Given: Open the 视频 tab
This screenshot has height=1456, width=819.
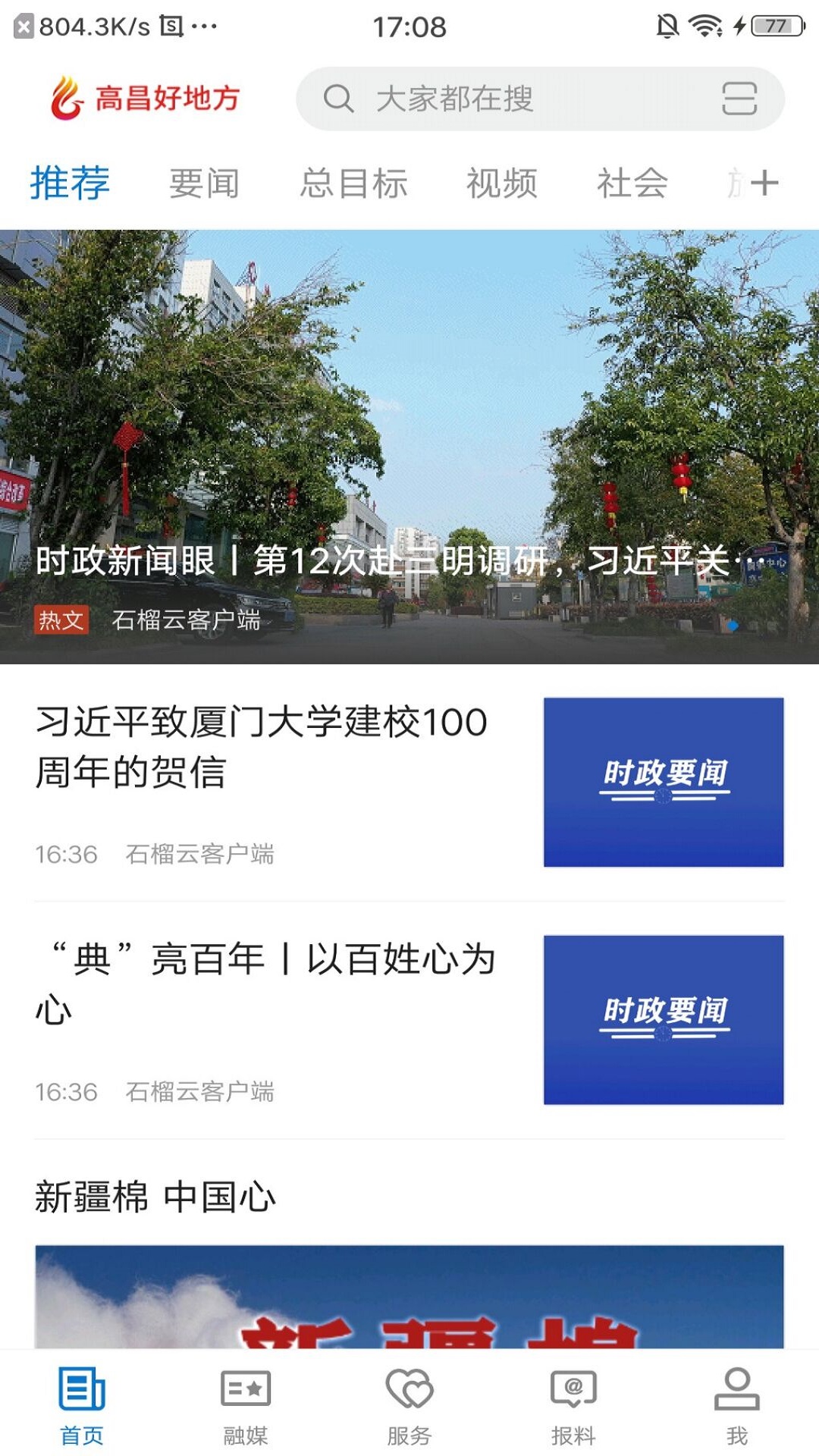Looking at the screenshot, I should tap(502, 182).
